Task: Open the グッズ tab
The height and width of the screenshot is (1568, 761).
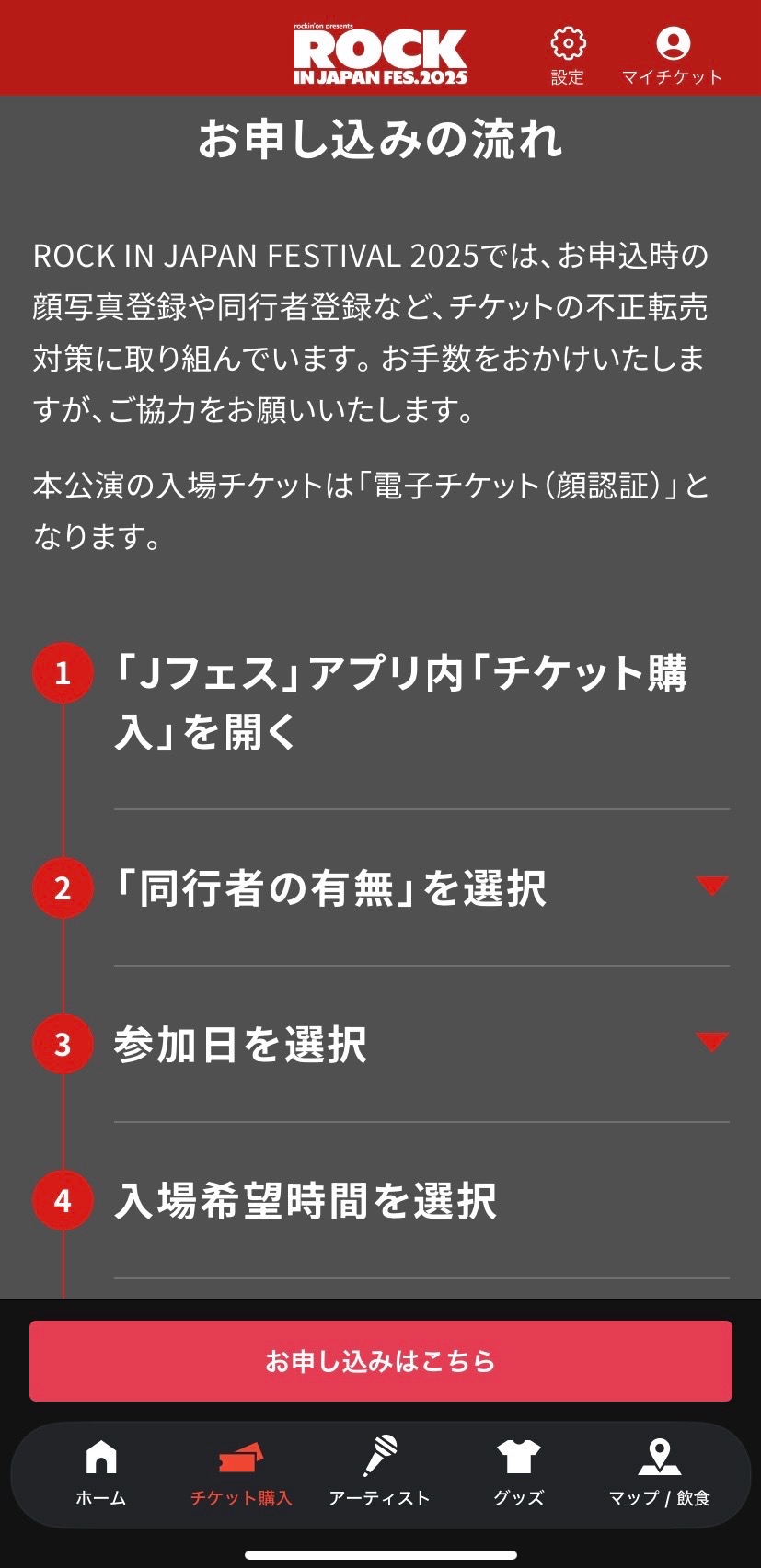Action: [x=518, y=1472]
